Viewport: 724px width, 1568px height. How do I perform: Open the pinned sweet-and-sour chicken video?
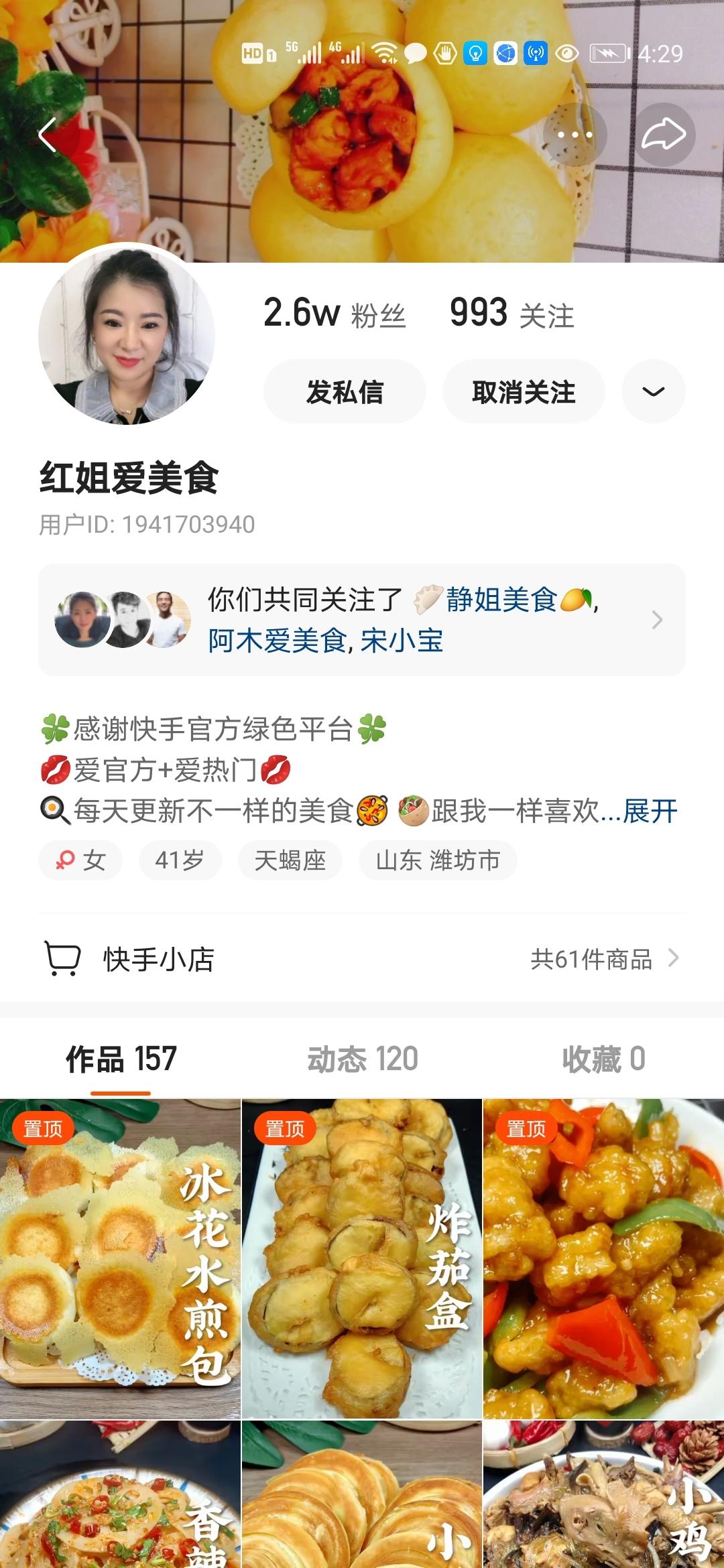pos(603,1258)
